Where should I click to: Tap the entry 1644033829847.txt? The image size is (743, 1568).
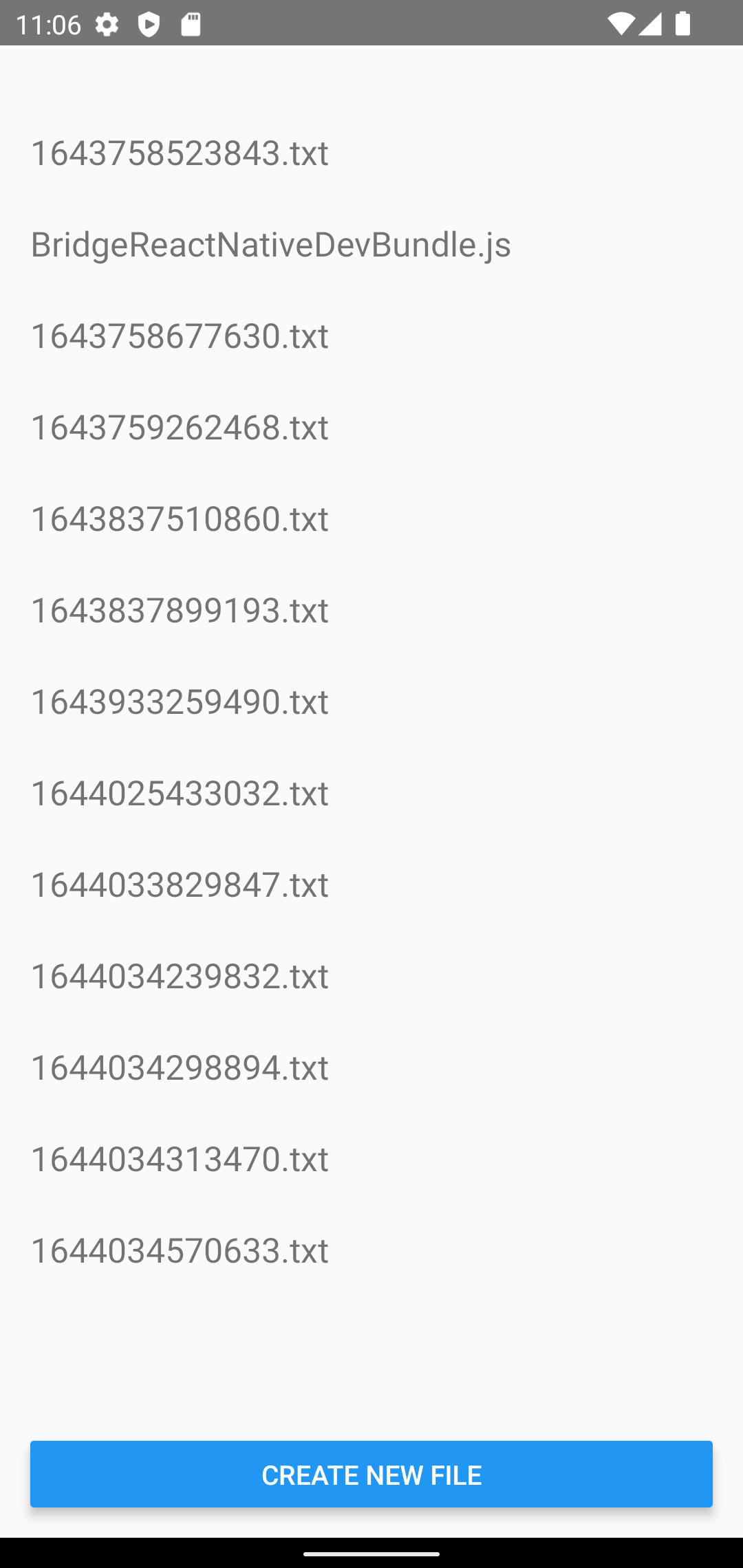click(x=180, y=884)
